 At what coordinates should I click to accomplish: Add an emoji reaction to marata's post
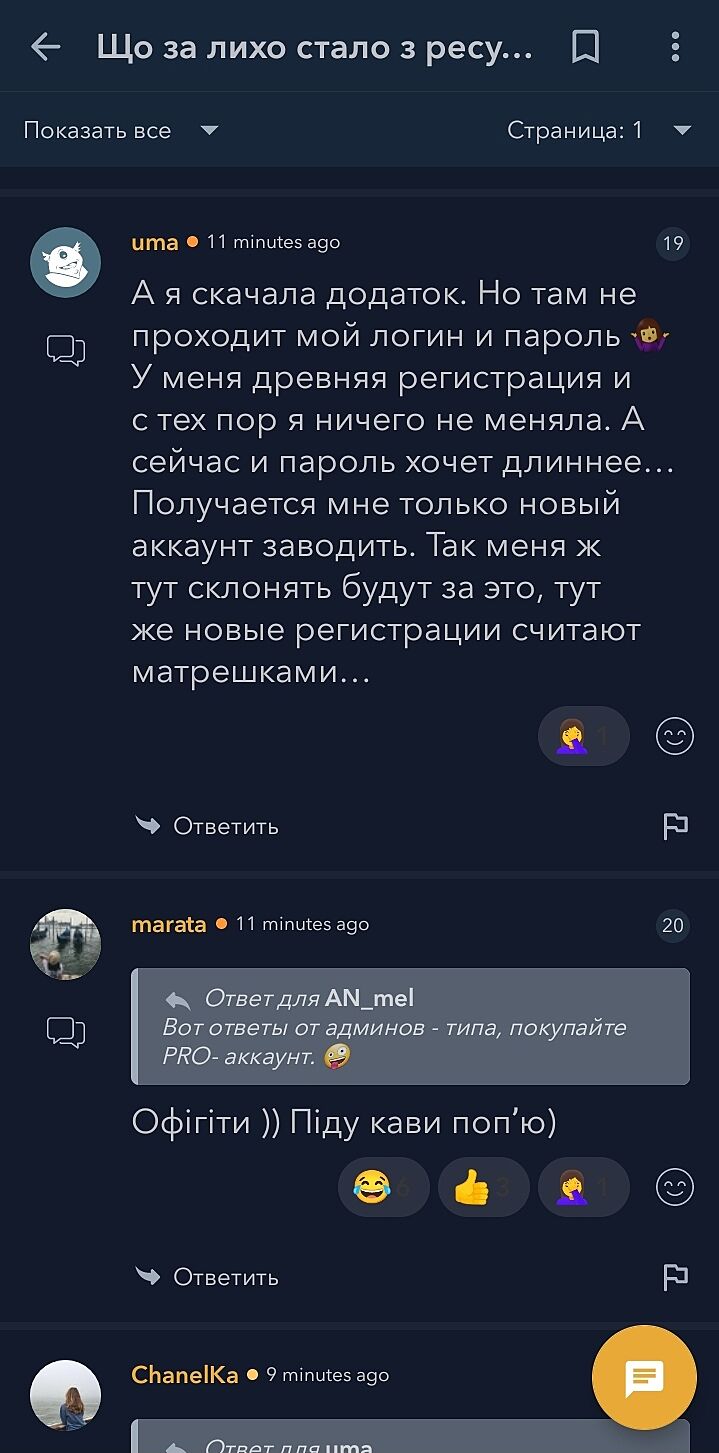pos(674,1188)
